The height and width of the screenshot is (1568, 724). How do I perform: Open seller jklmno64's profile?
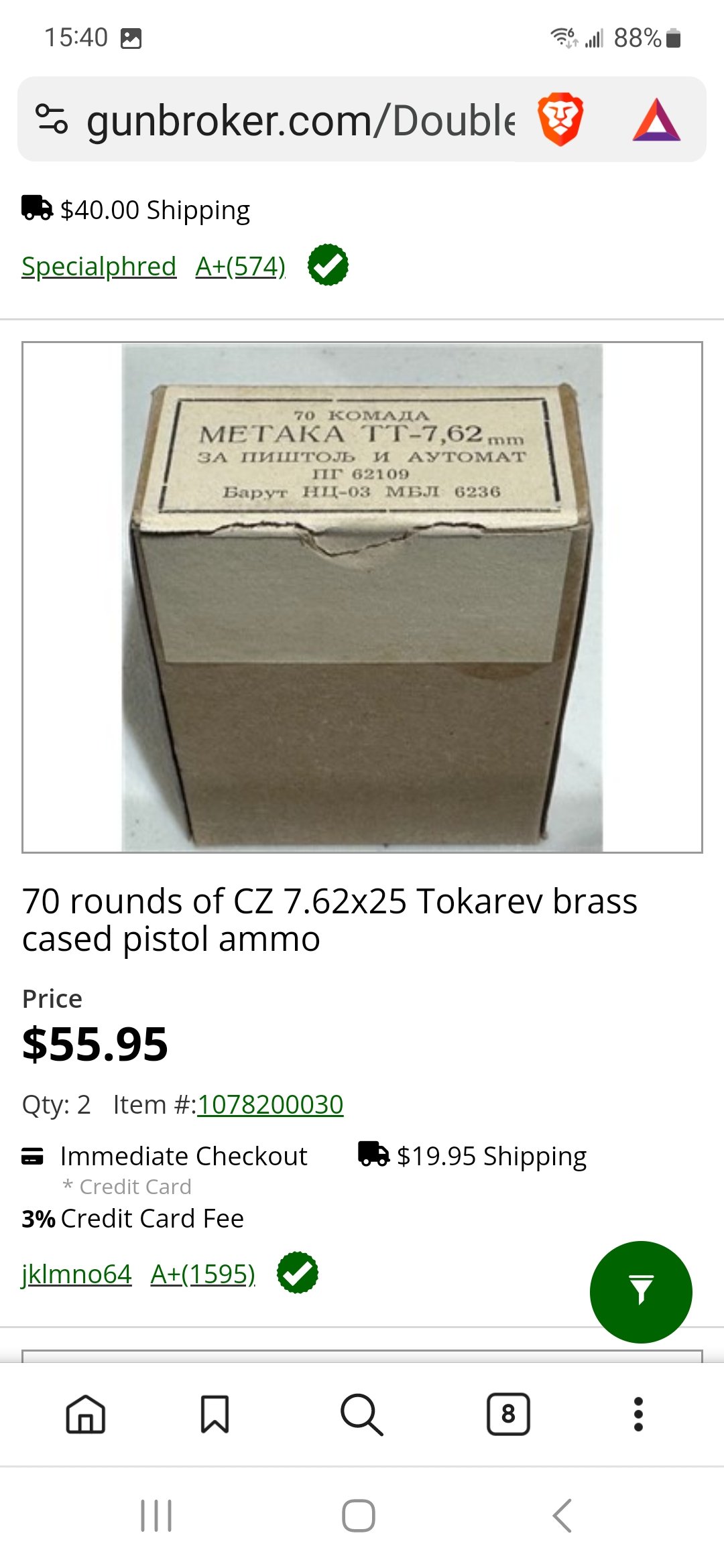click(x=76, y=1273)
